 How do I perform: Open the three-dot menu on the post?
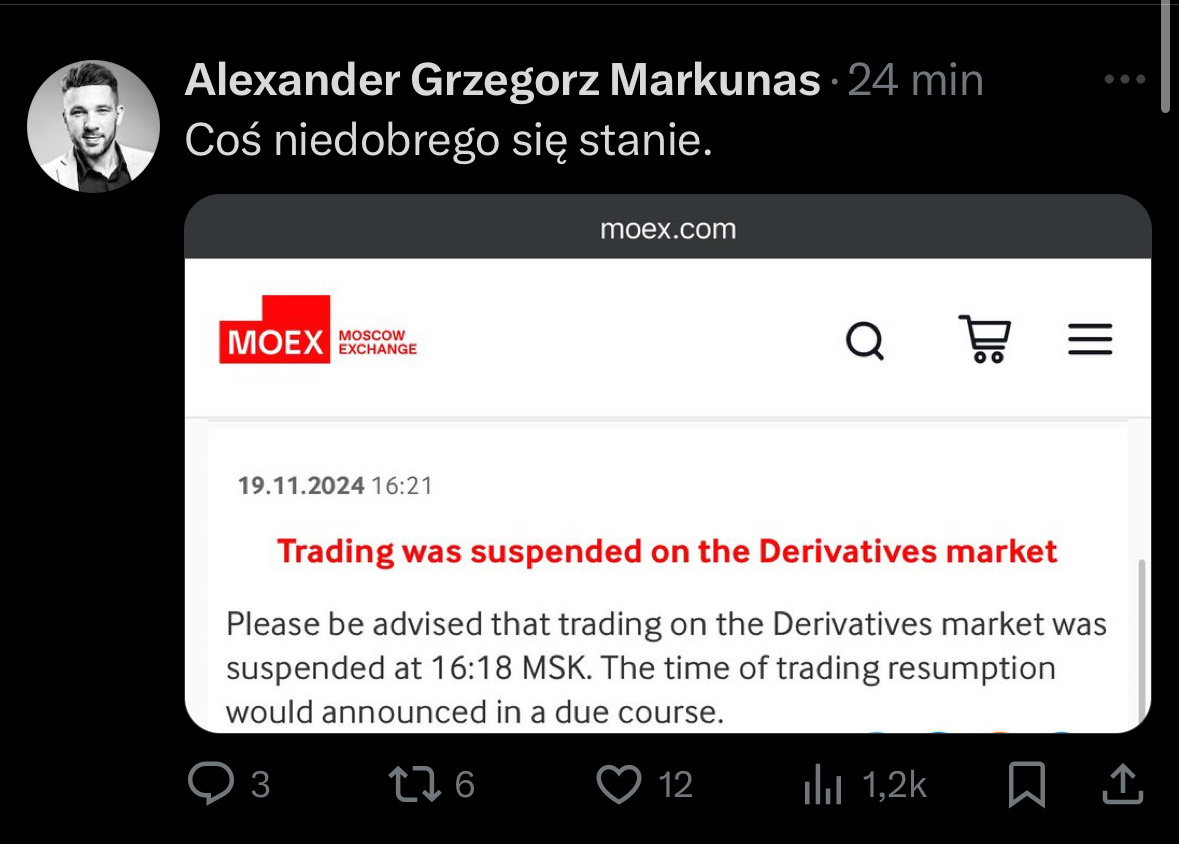pyautogui.click(x=1124, y=80)
